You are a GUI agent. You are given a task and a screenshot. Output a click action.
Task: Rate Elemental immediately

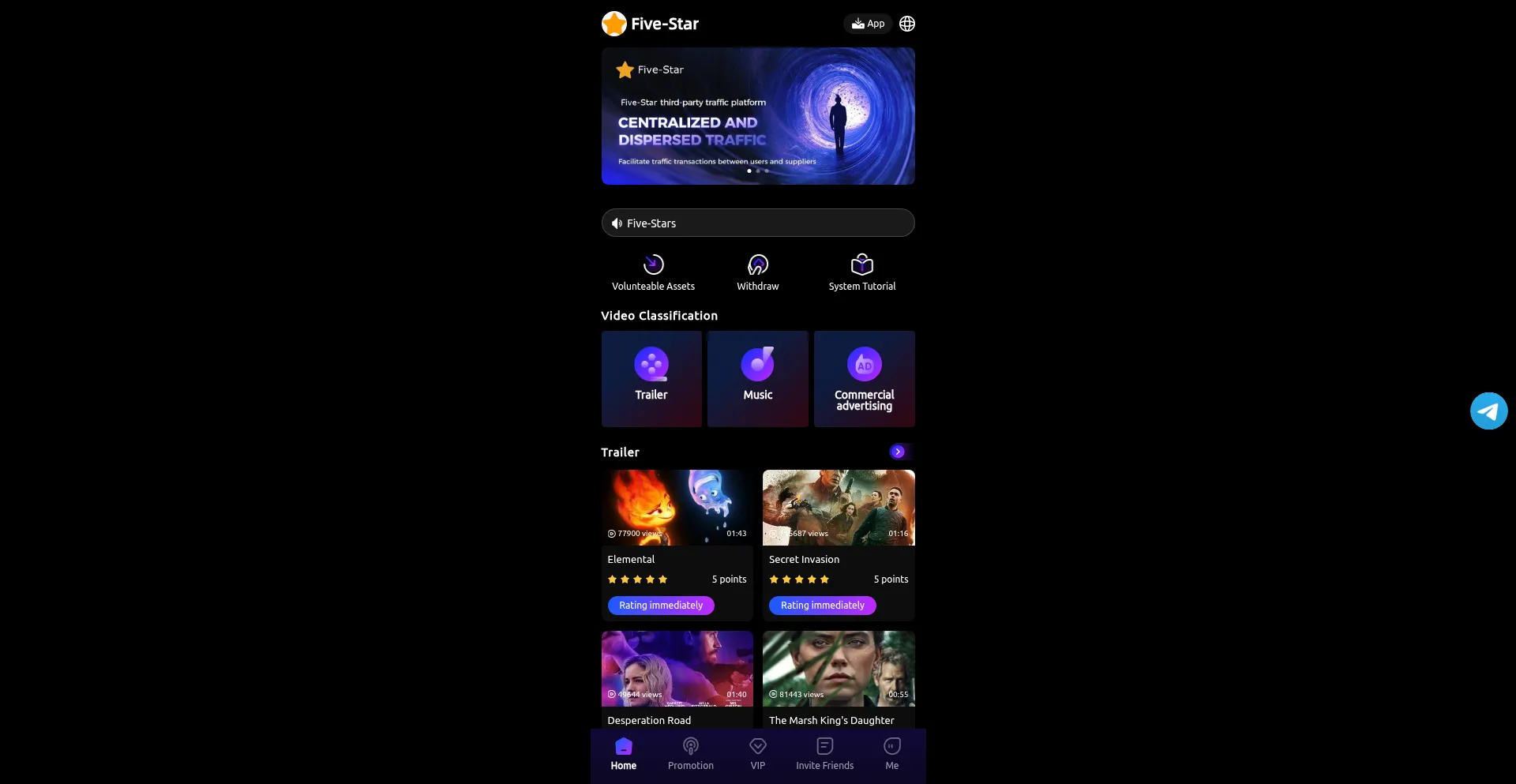(661, 606)
